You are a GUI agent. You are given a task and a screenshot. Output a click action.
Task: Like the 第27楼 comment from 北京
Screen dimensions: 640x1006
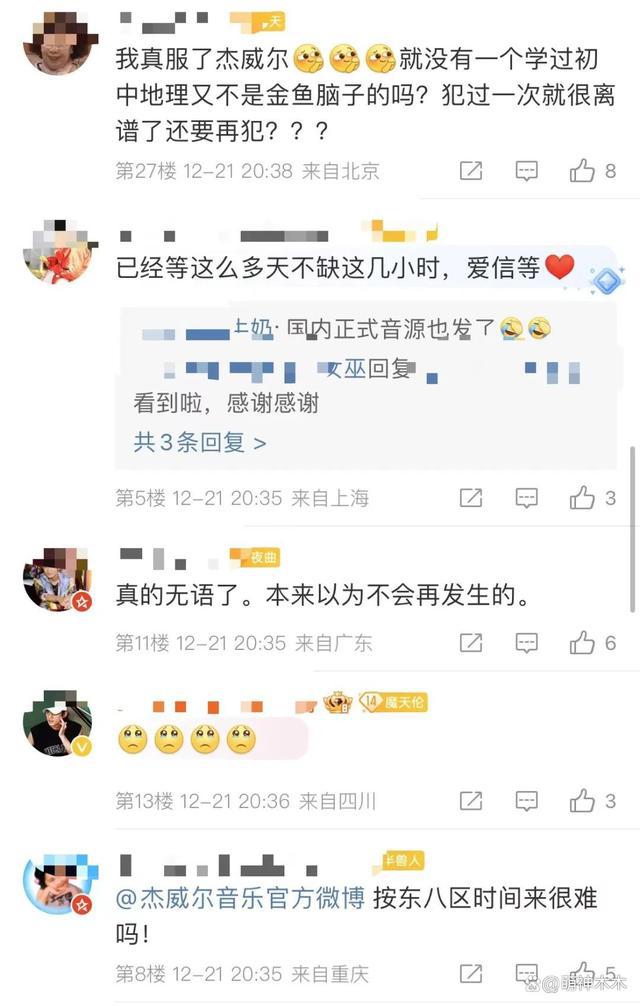[x=582, y=171]
